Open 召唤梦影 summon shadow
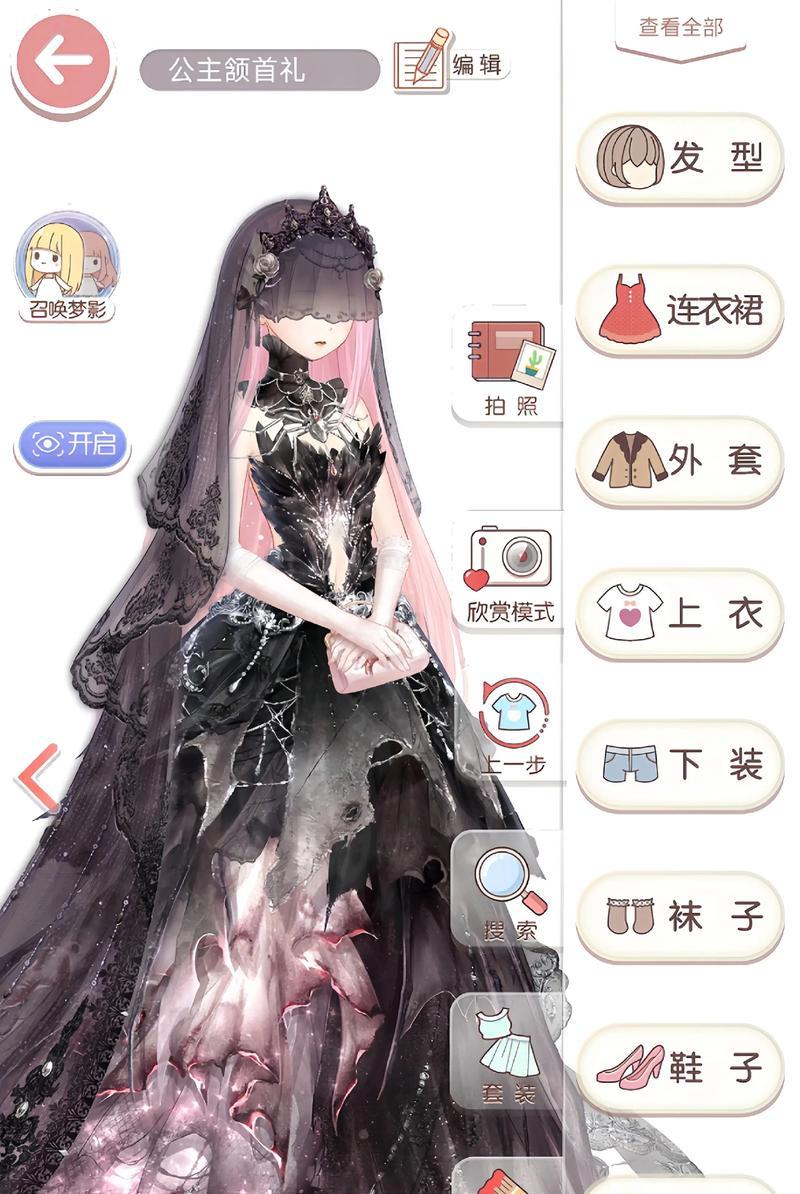The image size is (800, 1194). click(67, 268)
